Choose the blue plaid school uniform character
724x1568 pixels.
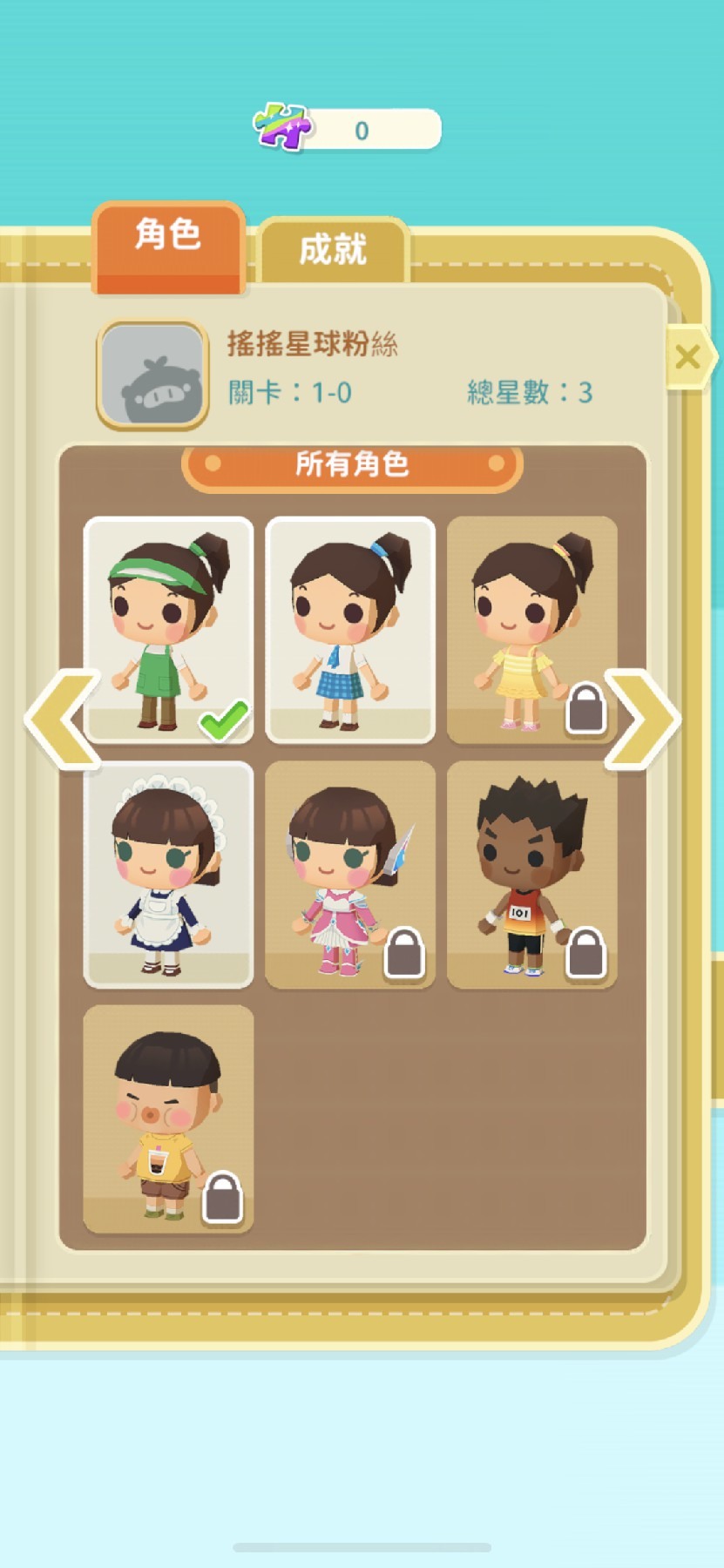(x=349, y=629)
